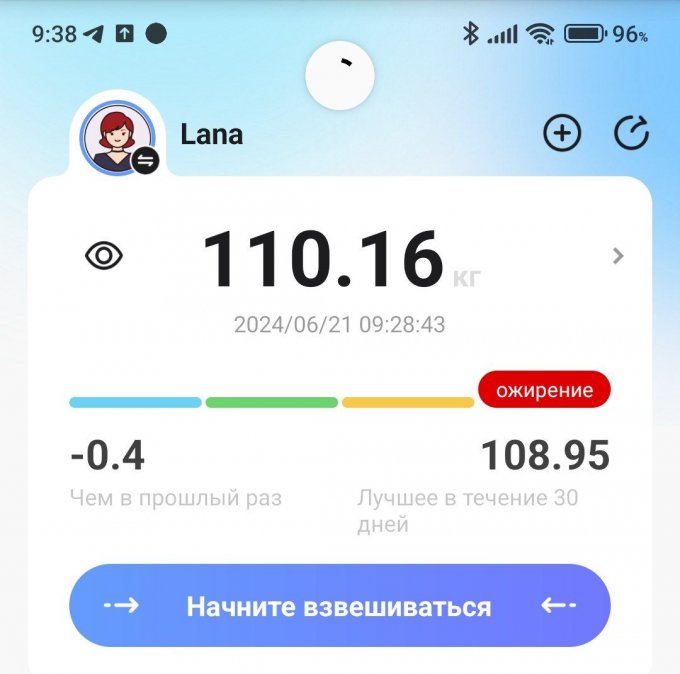Hide weight with the eye icon

[104, 256]
